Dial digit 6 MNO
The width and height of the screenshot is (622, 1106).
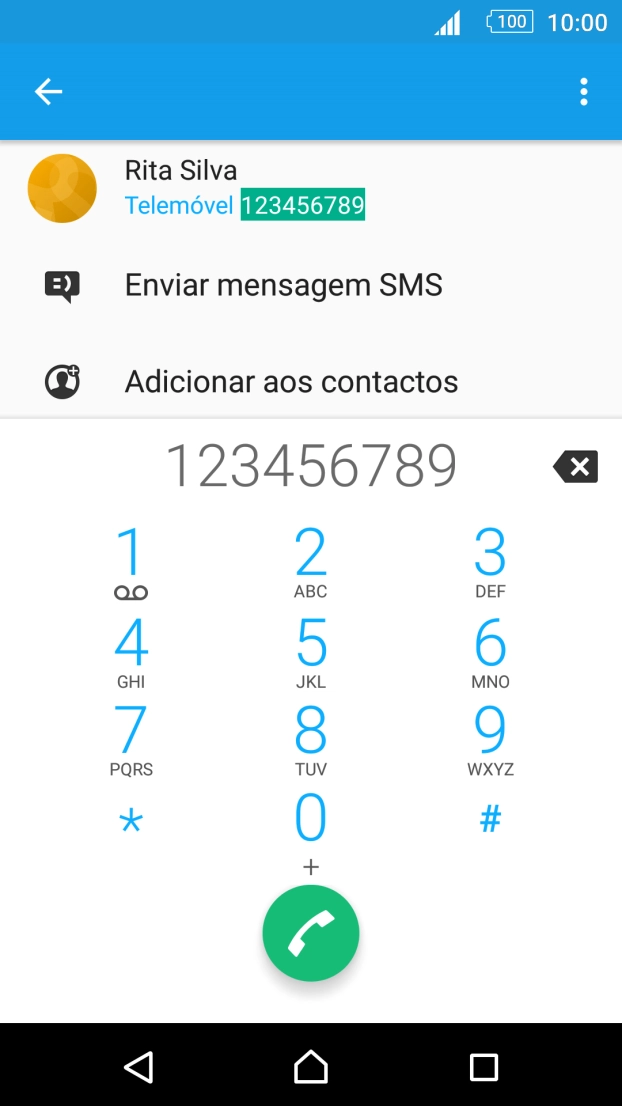click(x=490, y=653)
